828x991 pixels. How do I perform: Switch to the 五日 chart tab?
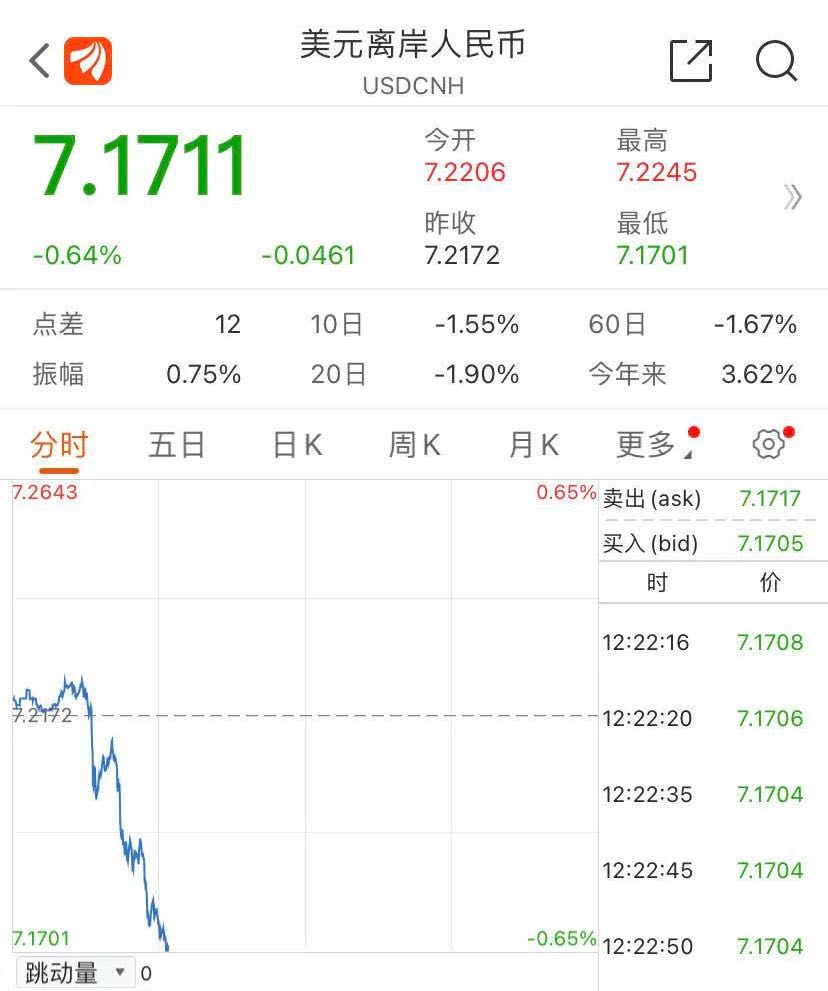[x=177, y=445]
